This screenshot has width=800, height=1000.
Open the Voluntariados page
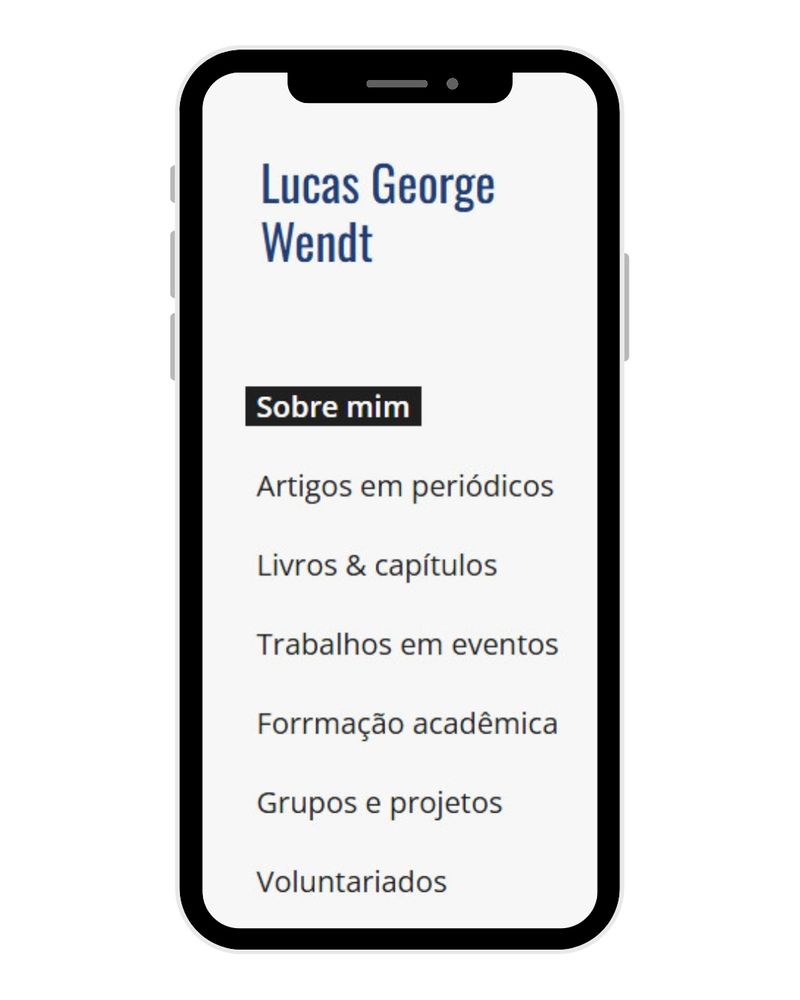352,882
